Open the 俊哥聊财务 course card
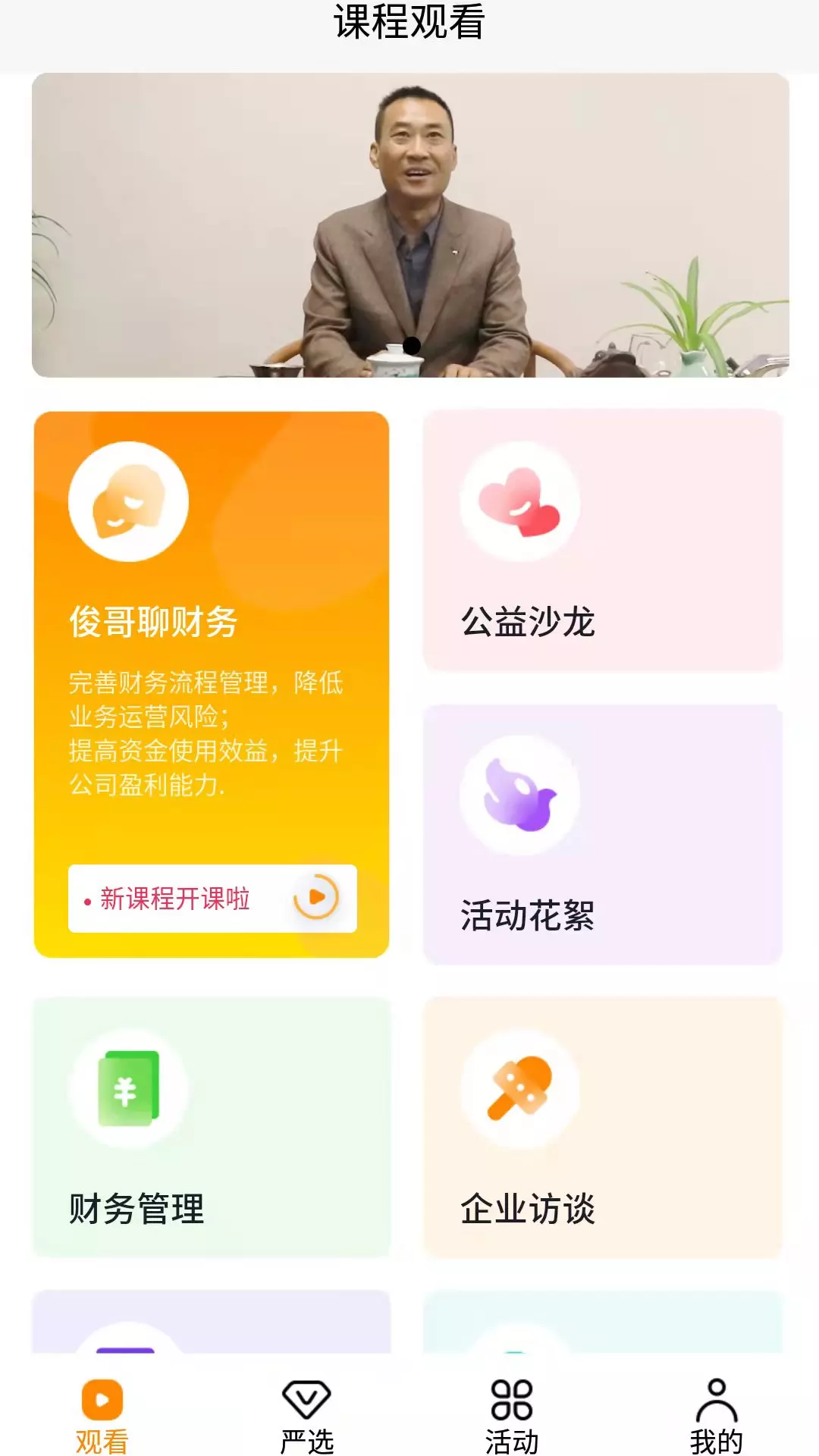The image size is (819, 1456). 212,685
